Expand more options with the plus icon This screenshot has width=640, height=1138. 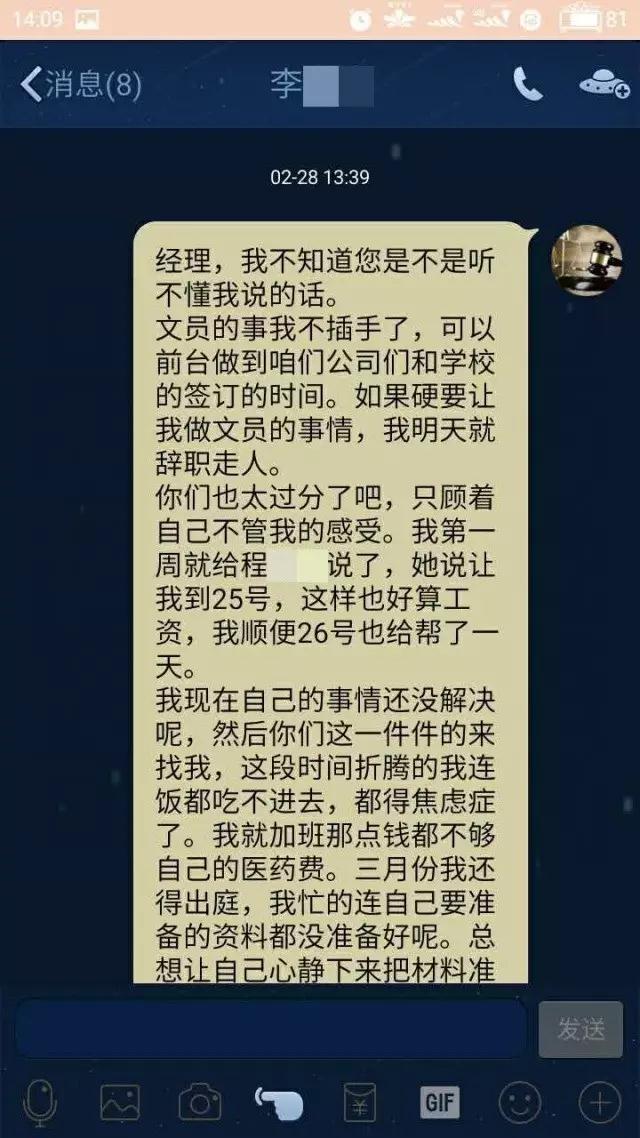(x=600, y=1102)
